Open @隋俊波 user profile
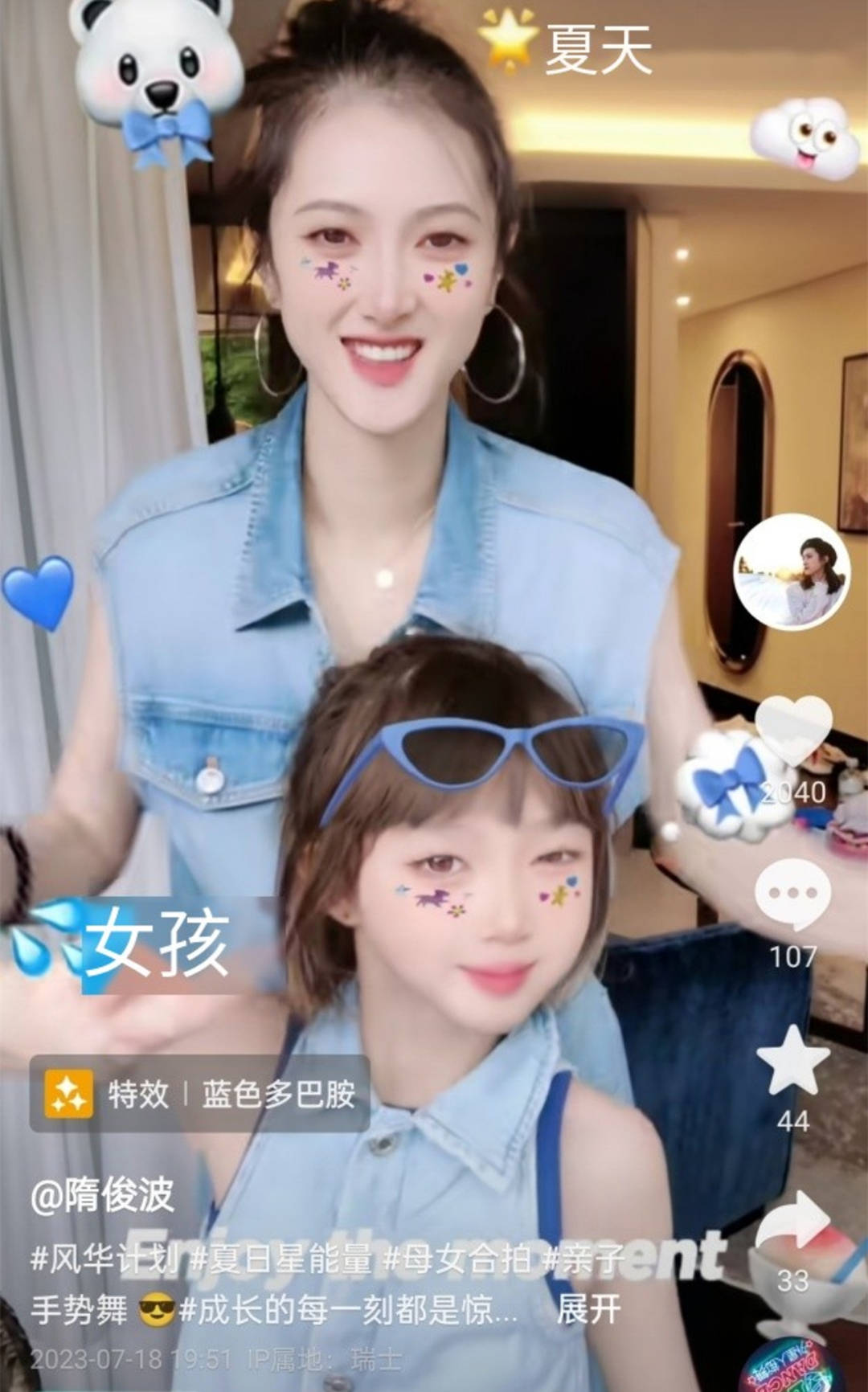The height and width of the screenshot is (1392, 868). coord(102,1195)
